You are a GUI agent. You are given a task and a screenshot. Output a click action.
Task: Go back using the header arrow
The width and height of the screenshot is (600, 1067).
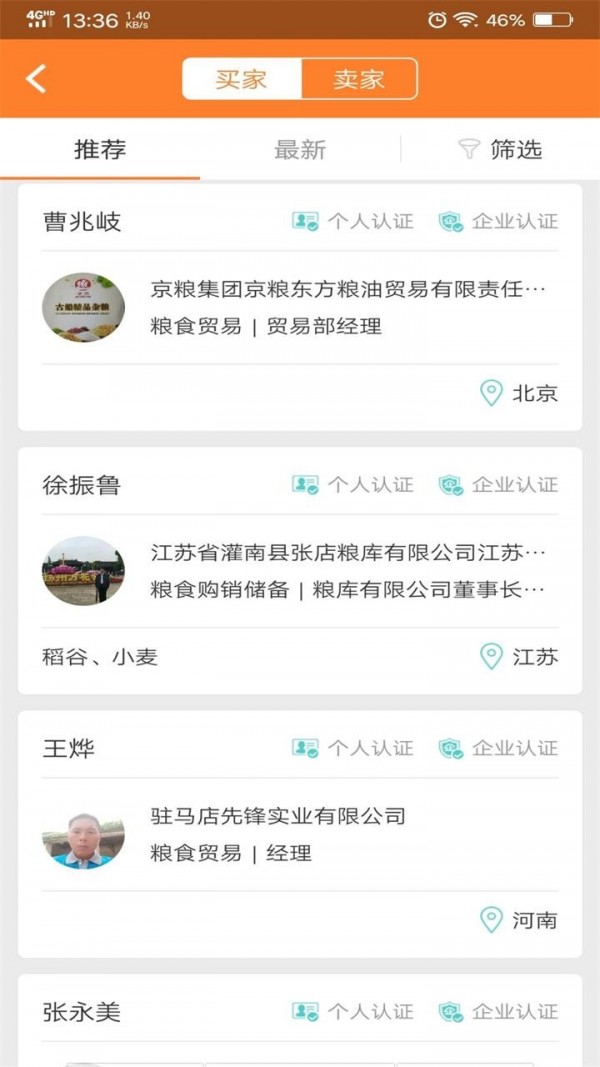pos(37,79)
